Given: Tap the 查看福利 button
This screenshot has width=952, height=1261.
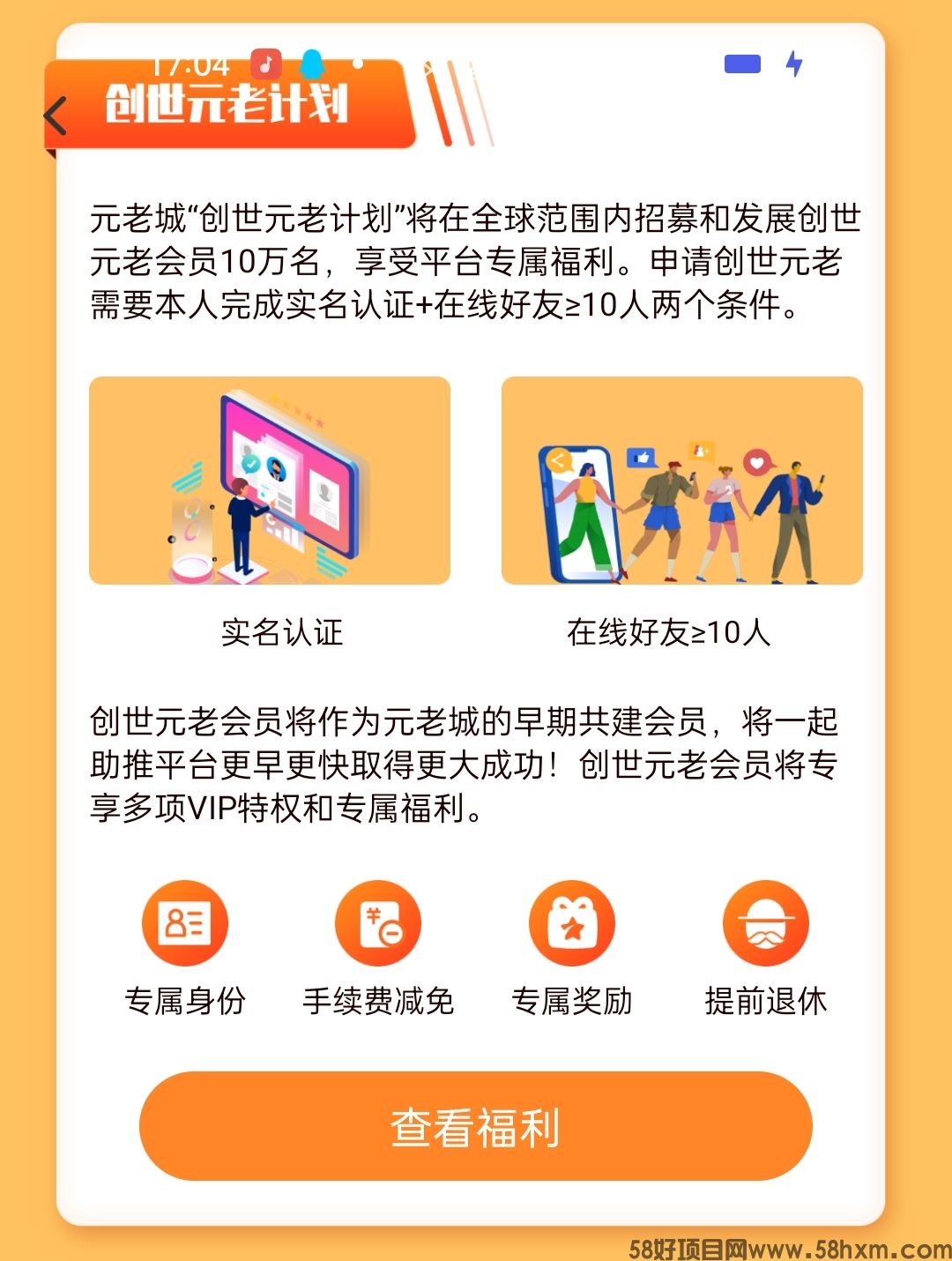Looking at the screenshot, I should [x=475, y=1126].
